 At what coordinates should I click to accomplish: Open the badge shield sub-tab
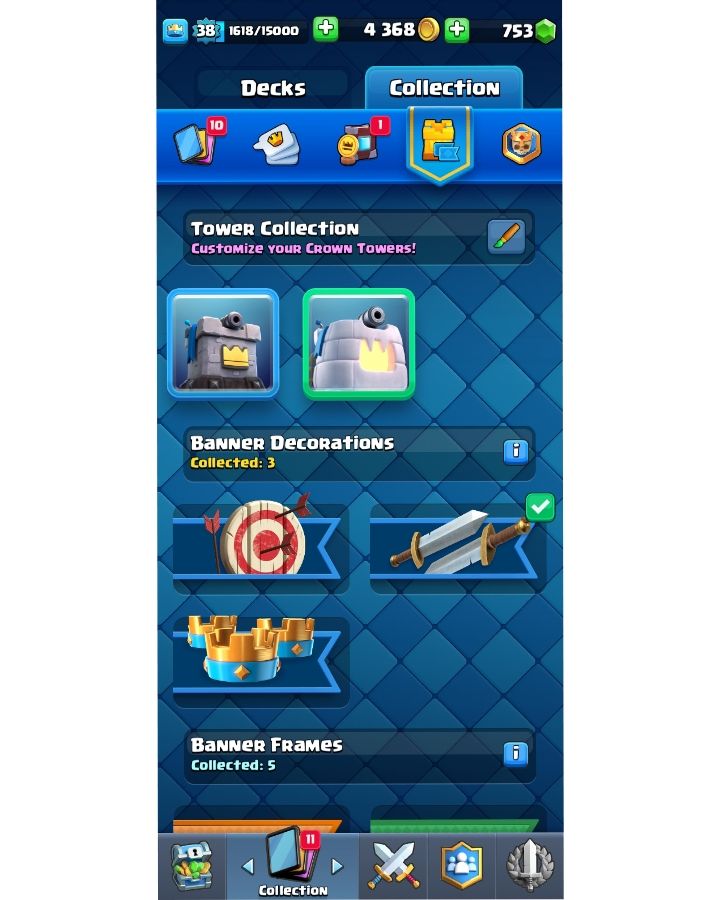pos(521,145)
